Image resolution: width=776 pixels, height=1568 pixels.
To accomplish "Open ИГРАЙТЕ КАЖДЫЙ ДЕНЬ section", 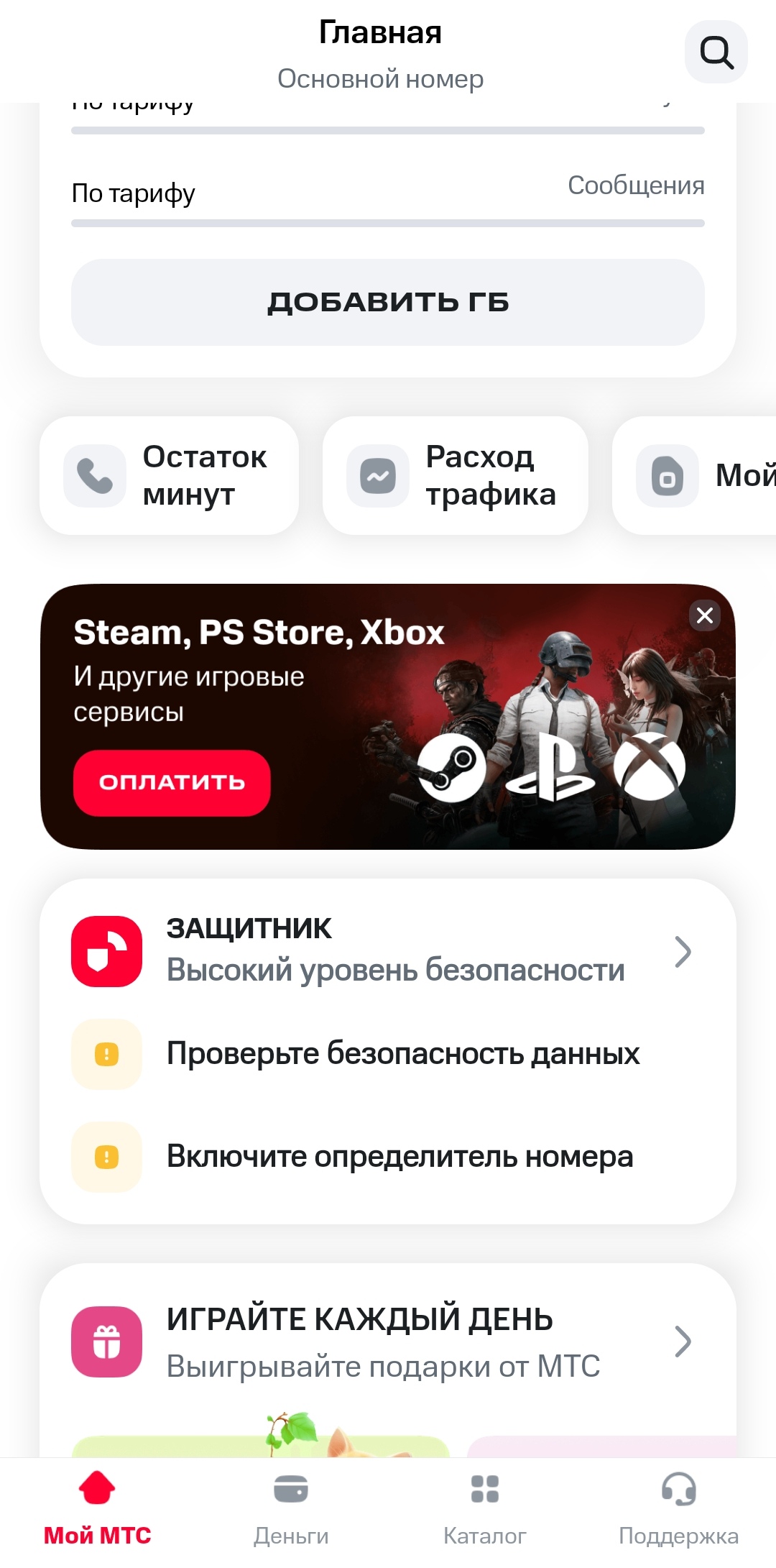I will (x=388, y=1342).
